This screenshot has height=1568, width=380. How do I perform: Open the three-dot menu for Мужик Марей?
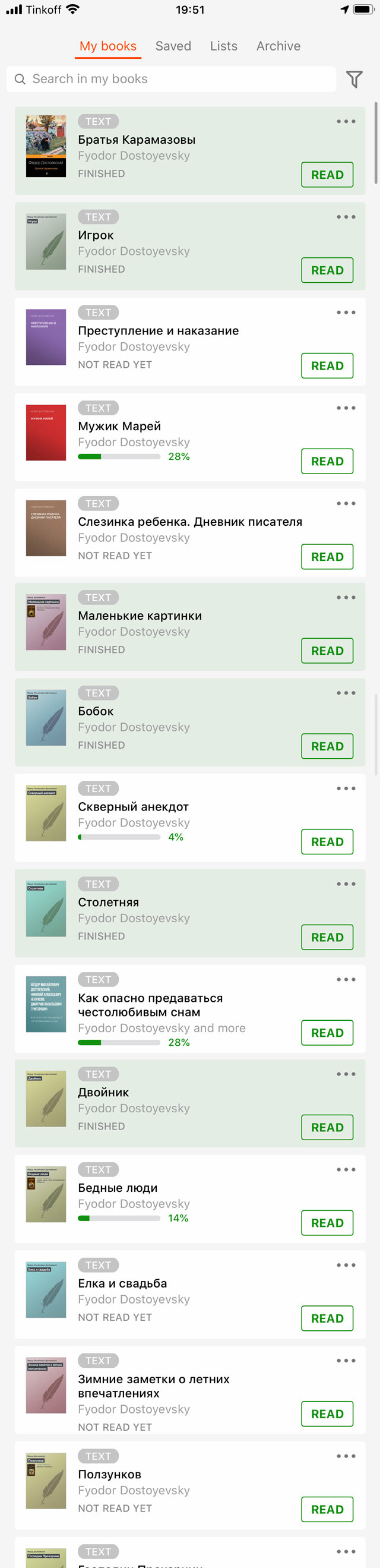pyautogui.click(x=346, y=408)
